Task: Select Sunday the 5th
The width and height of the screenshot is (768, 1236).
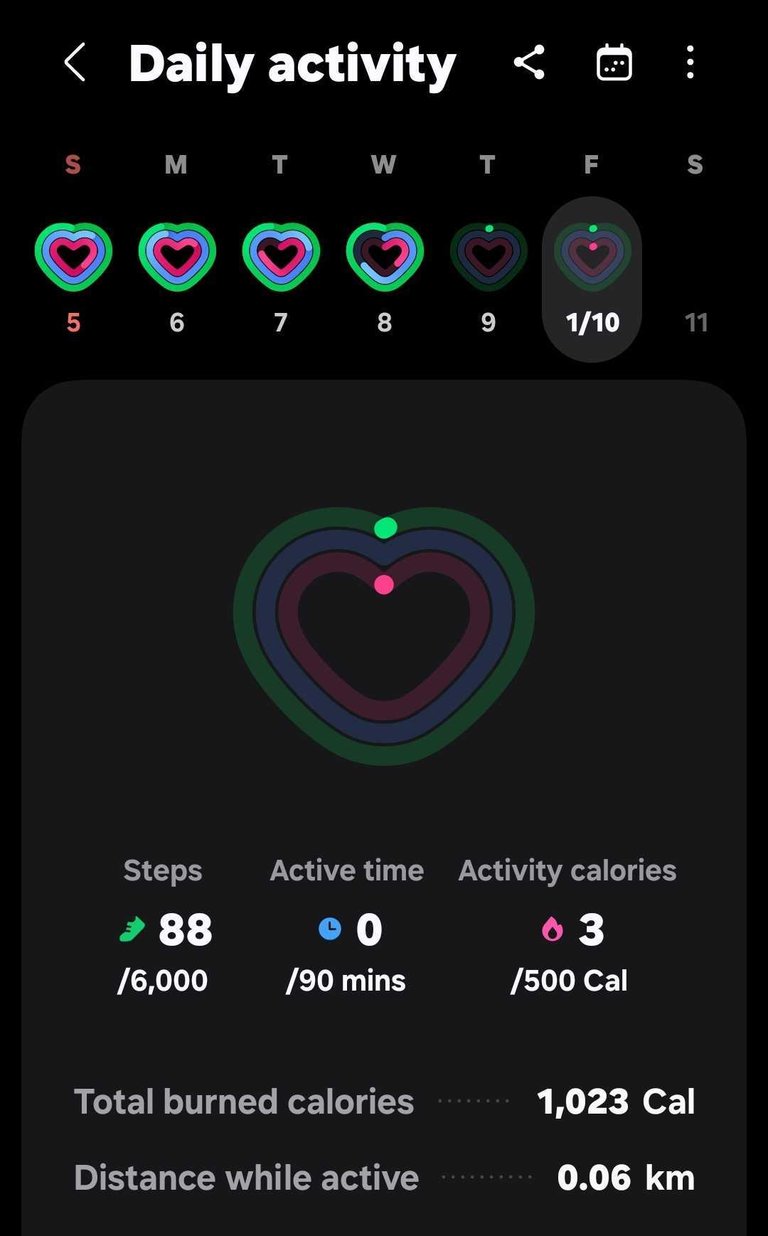Action: coord(73,257)
